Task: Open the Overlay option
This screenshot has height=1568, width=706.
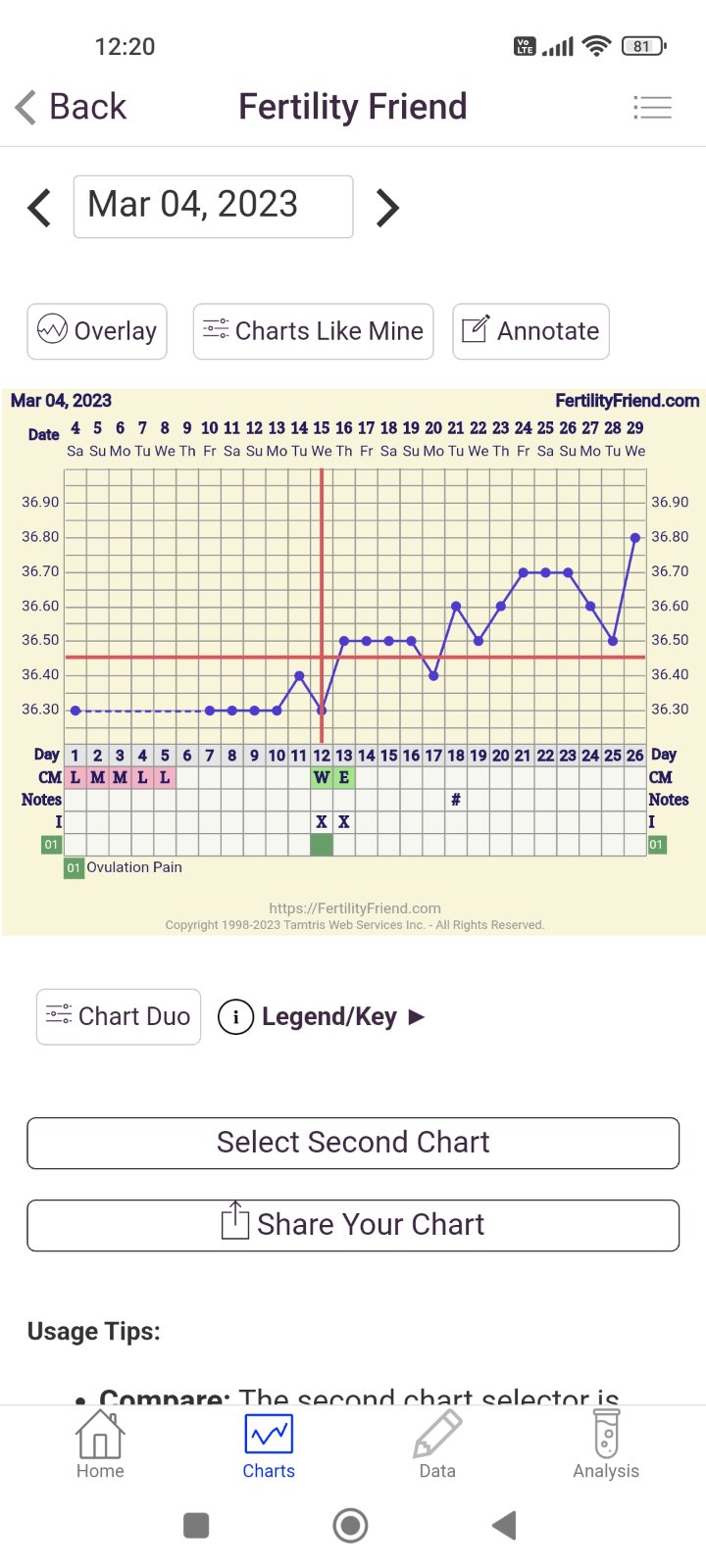Action: coord(97,331)
